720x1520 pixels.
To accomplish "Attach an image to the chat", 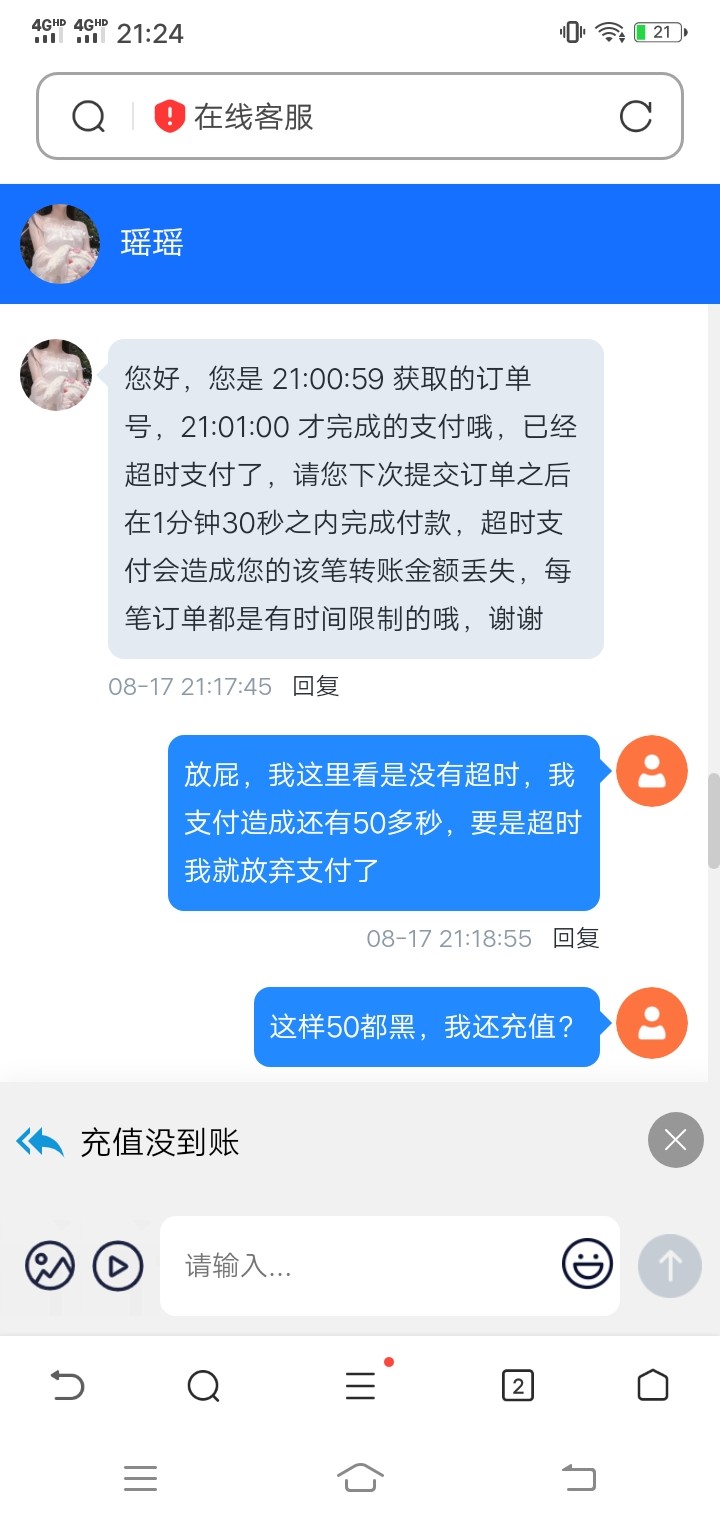I will point(50,1267).
